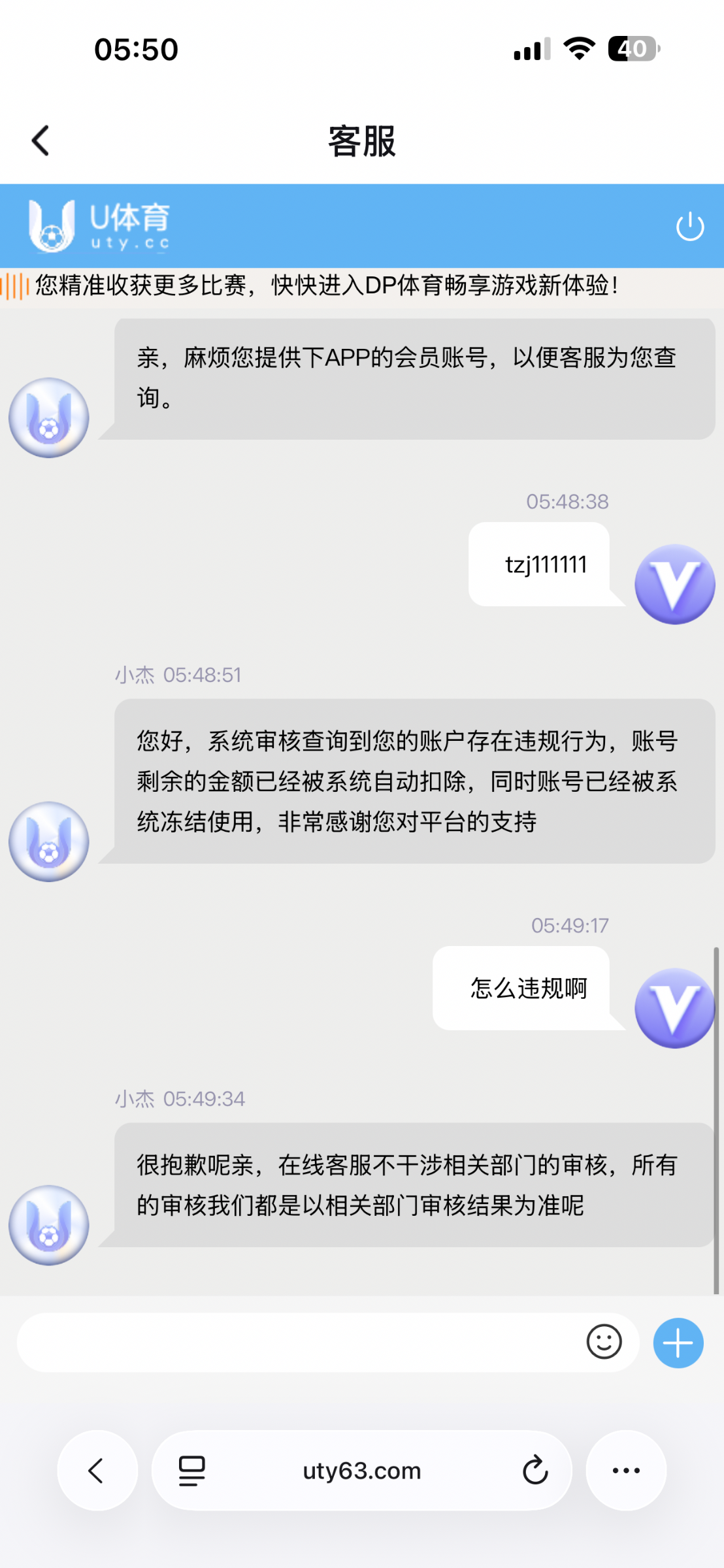Viewport: 724px width, 1568px height.
Task: Focus the chat message input box
Action: 294,1343
